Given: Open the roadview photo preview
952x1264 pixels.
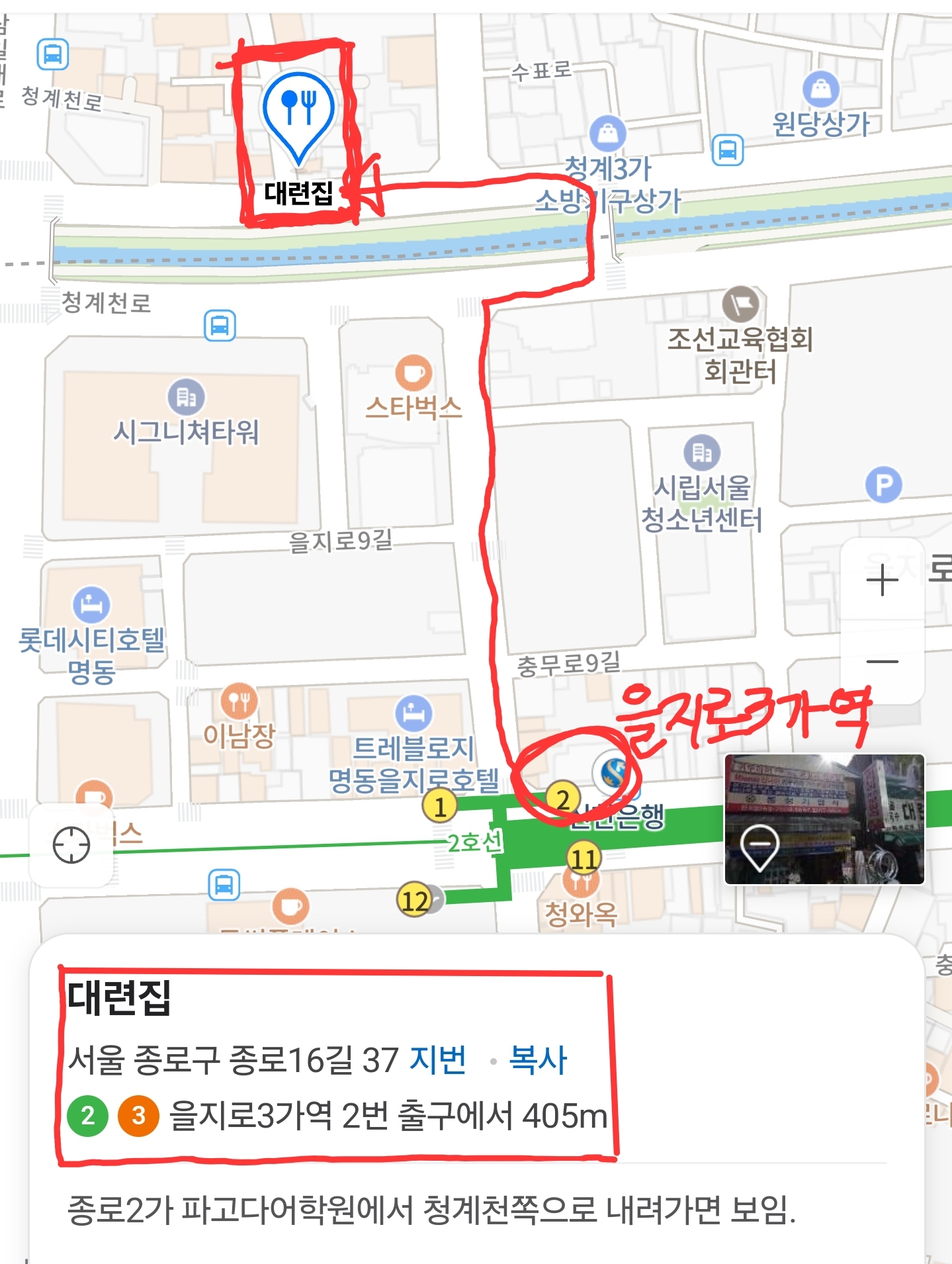Looking at the screenshot, I should point(824,819).
